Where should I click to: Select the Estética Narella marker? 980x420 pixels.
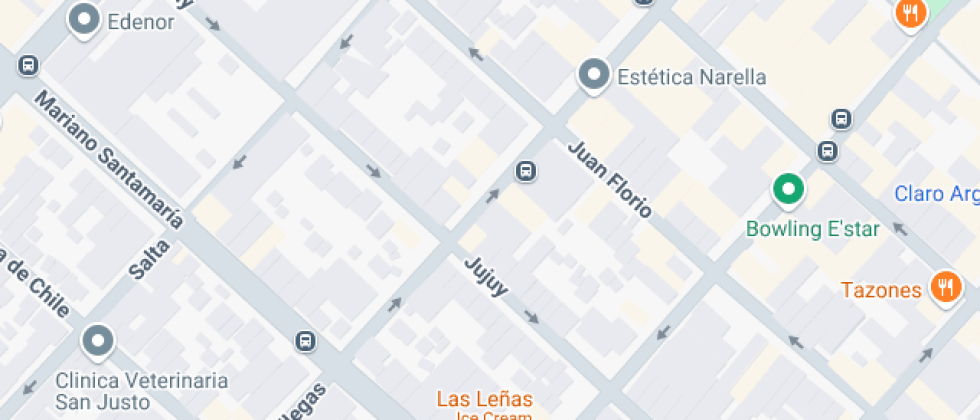(596, 74)
